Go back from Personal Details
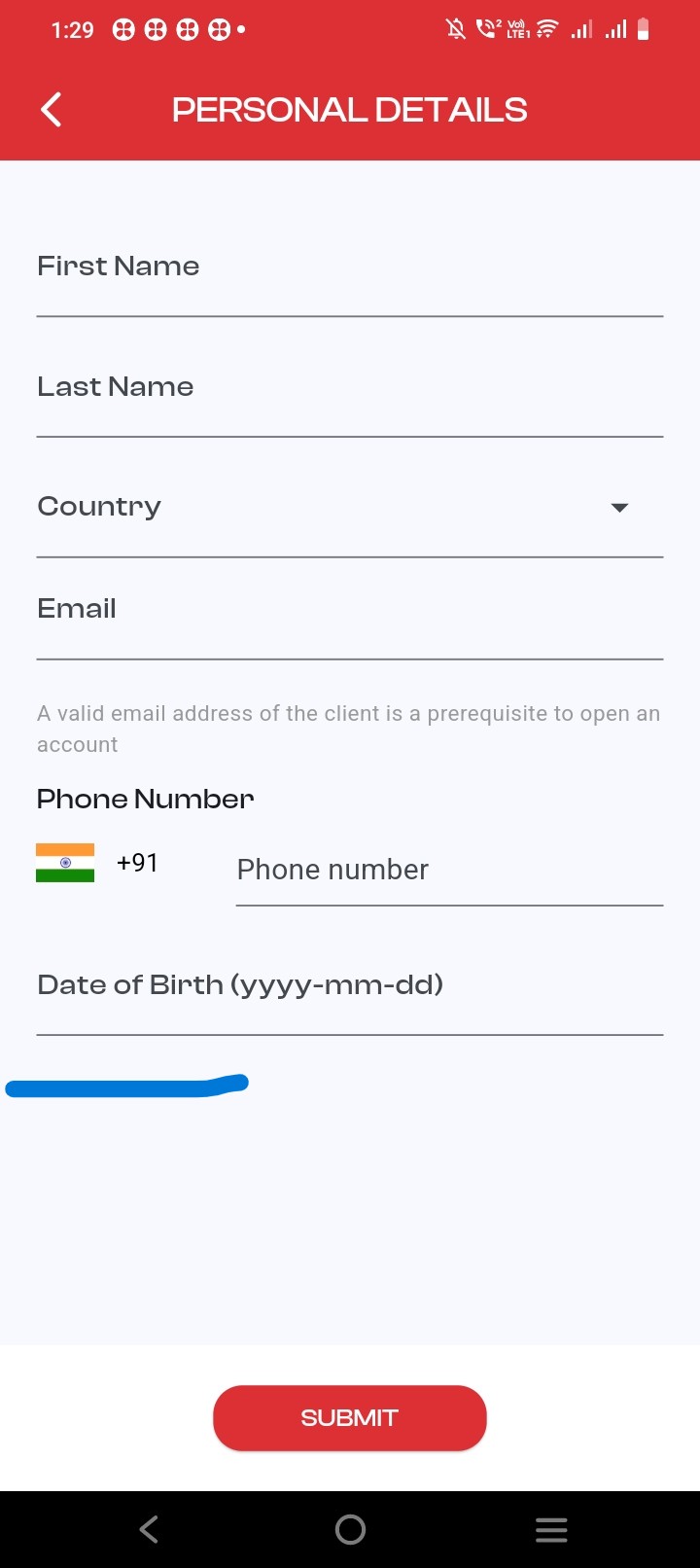 (52, 110)
